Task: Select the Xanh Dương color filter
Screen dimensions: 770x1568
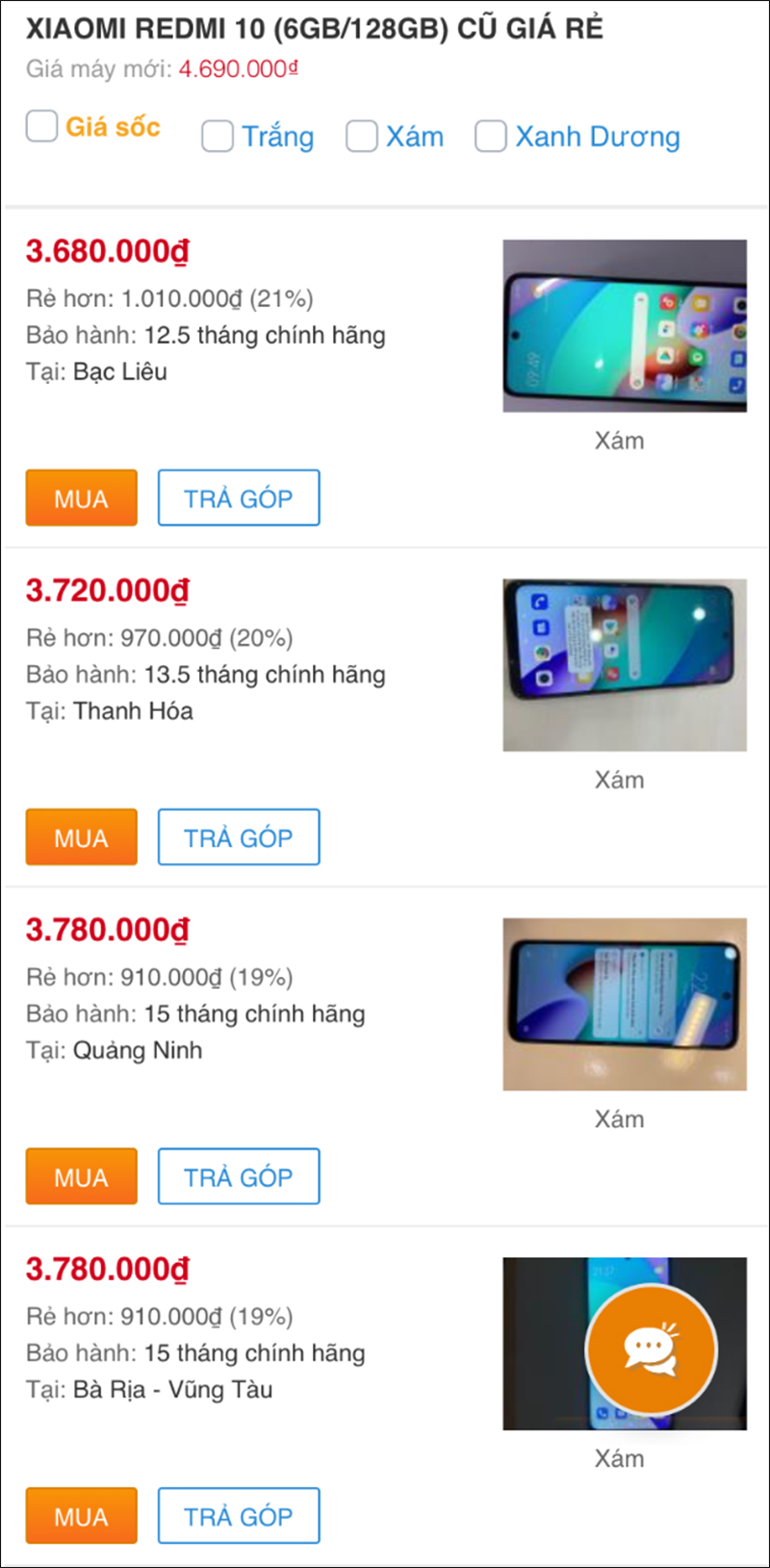Action: coord(491,137)
